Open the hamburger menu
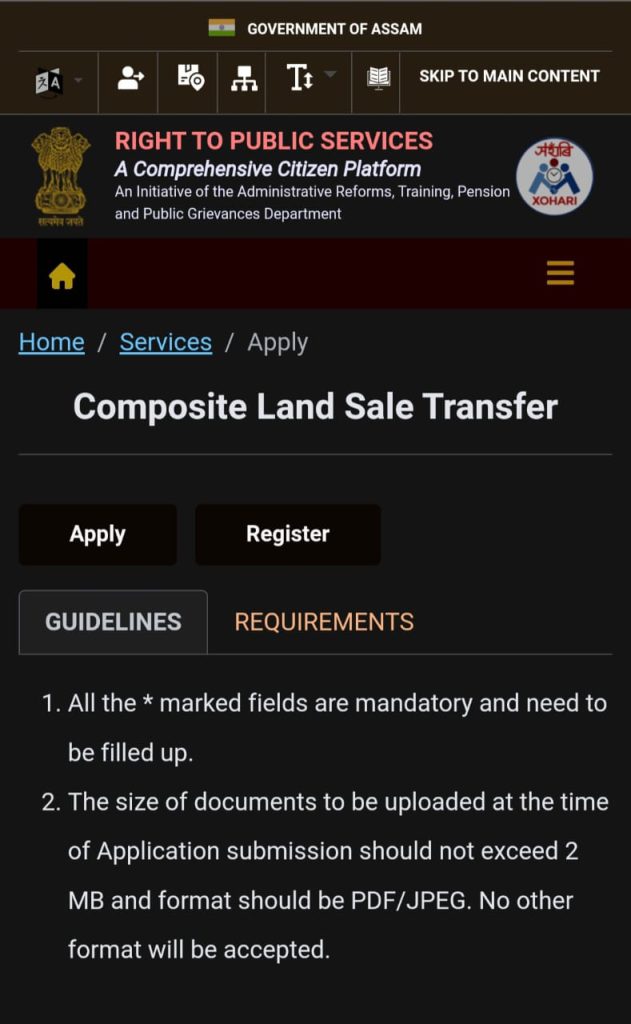 pyautogui.click(x=560, y=273)
